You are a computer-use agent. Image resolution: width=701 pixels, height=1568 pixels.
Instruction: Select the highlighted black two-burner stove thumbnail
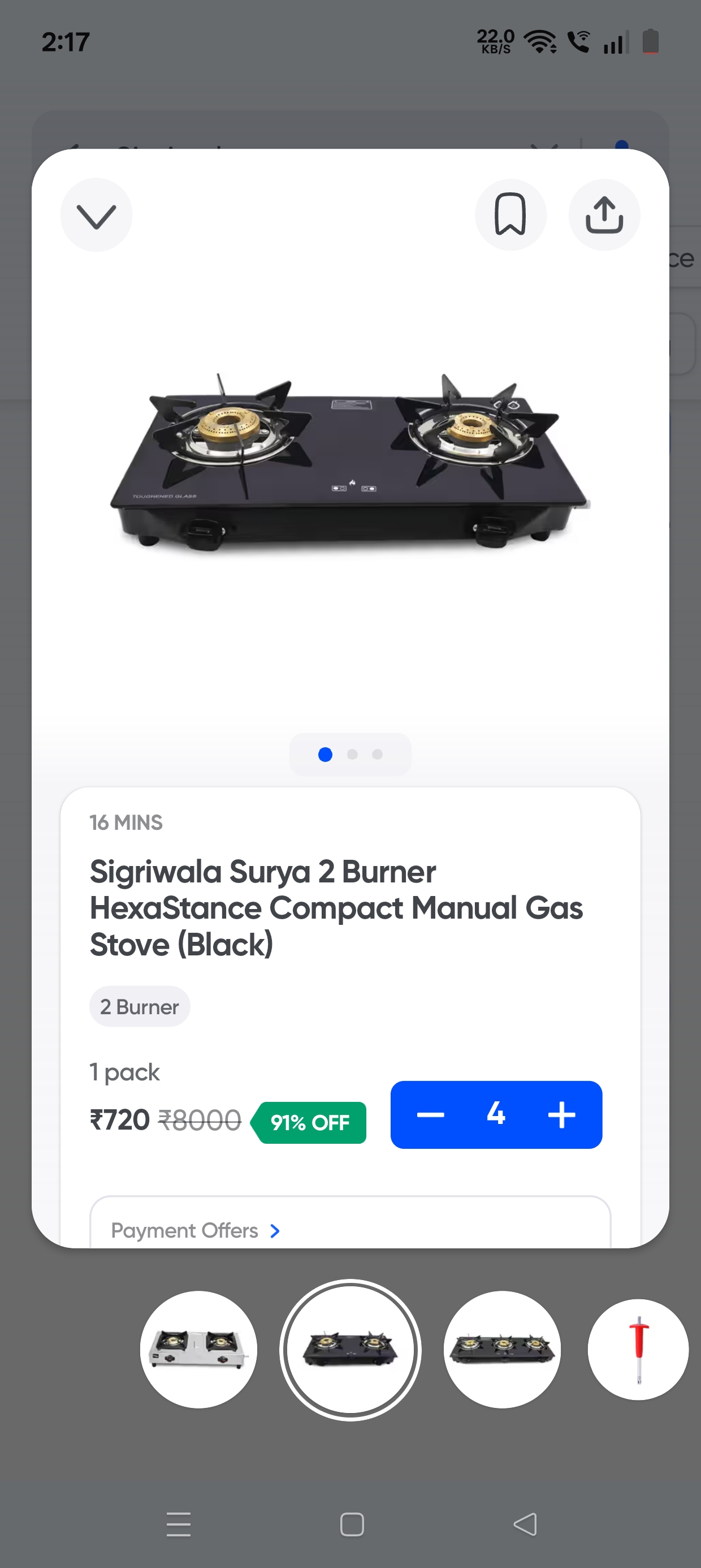pyautogui.click(x=350, y=1349)
